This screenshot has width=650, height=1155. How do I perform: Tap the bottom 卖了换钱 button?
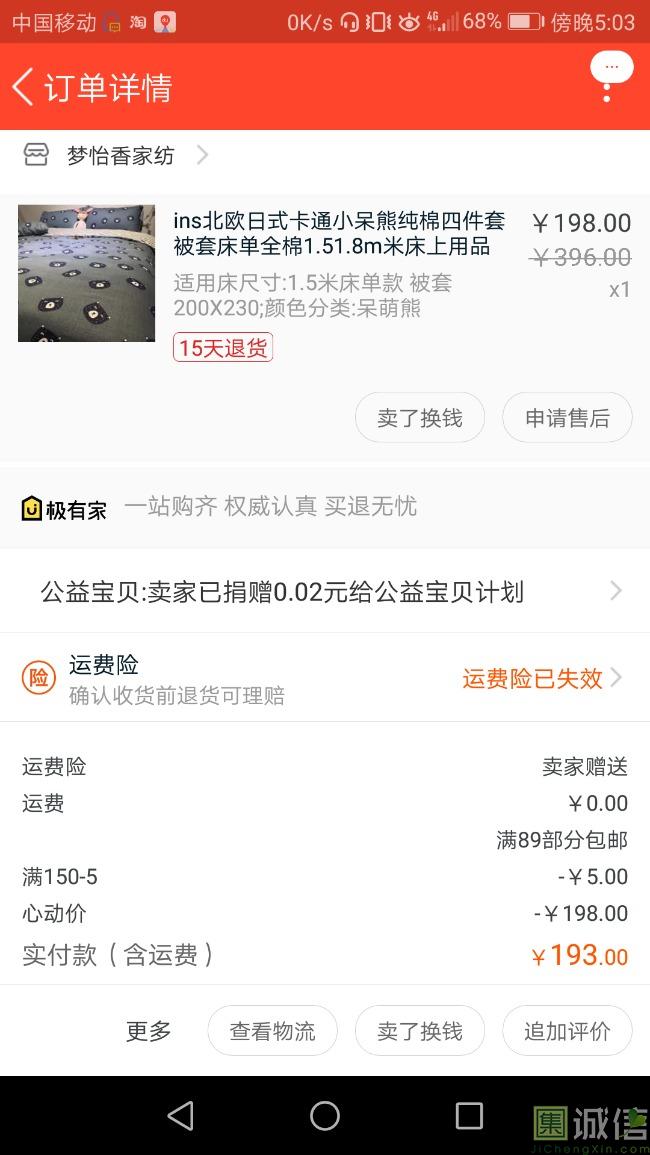[420, 1031]
